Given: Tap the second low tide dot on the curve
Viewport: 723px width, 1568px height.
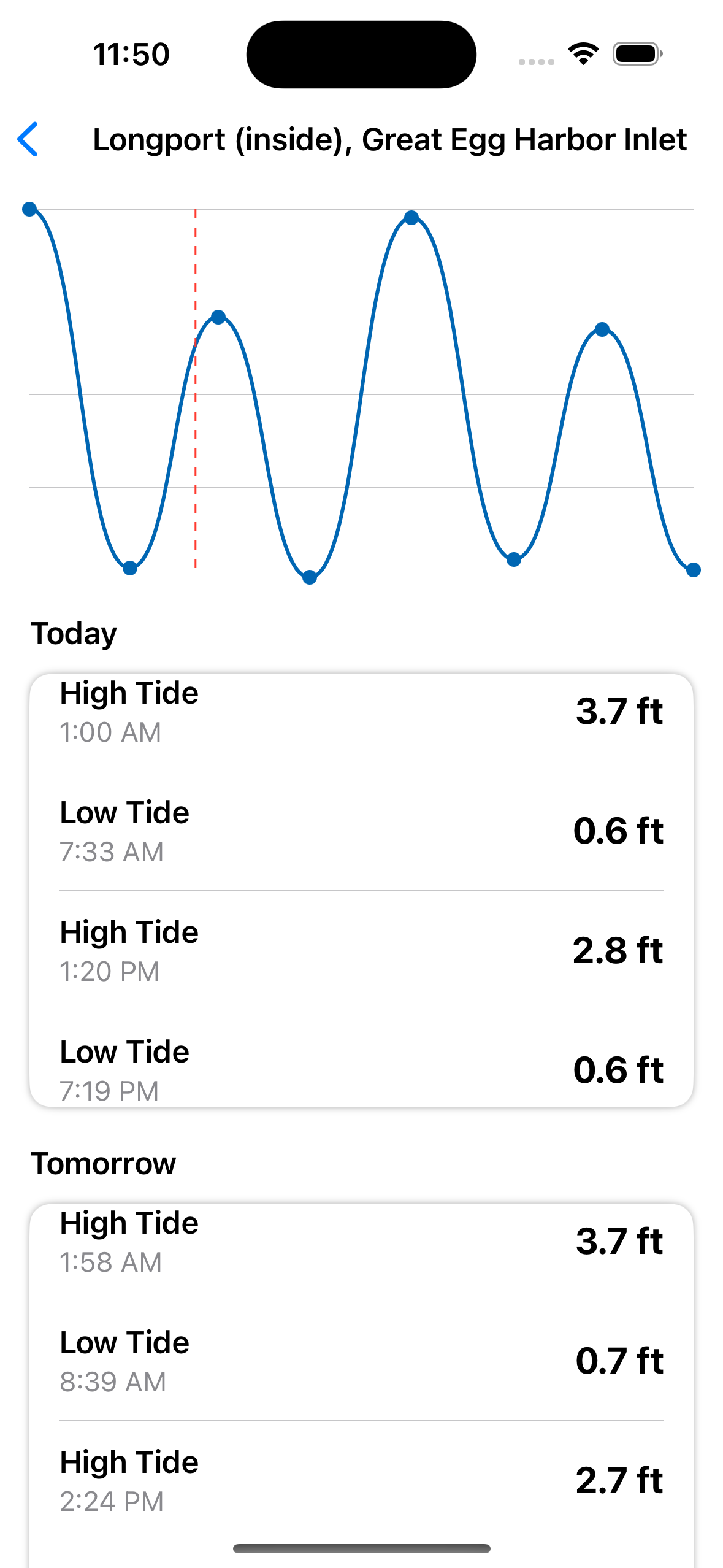Looking at the screenshot, I should (310, 577).
